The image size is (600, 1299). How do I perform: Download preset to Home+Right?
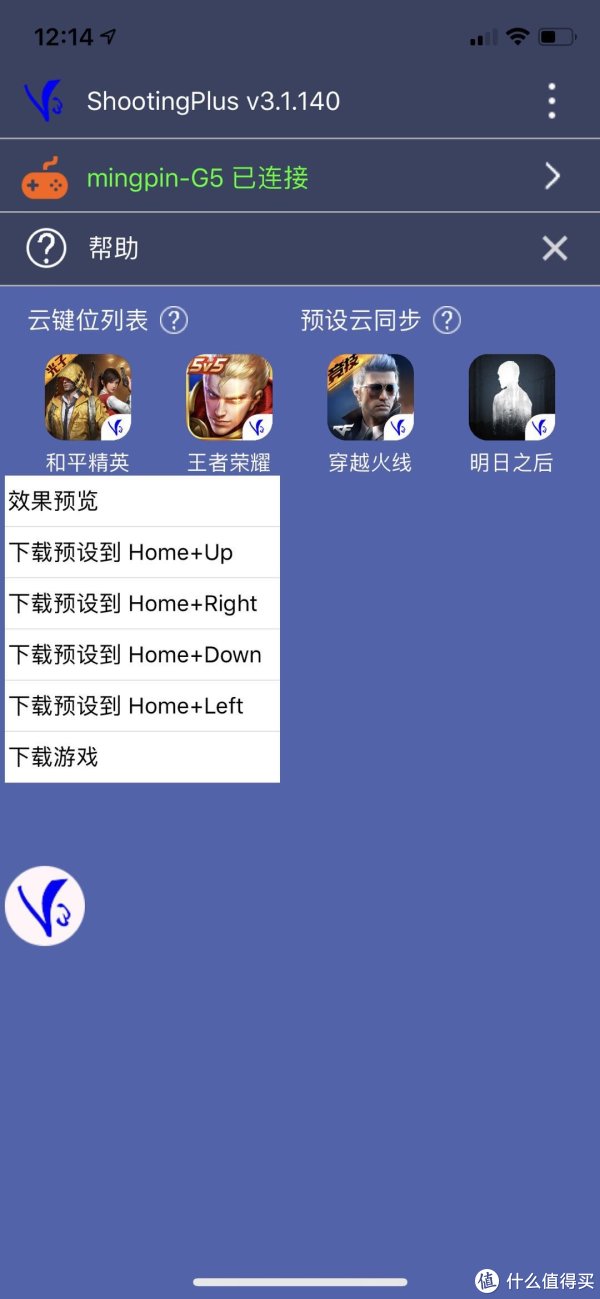click(x=142, y=603)
